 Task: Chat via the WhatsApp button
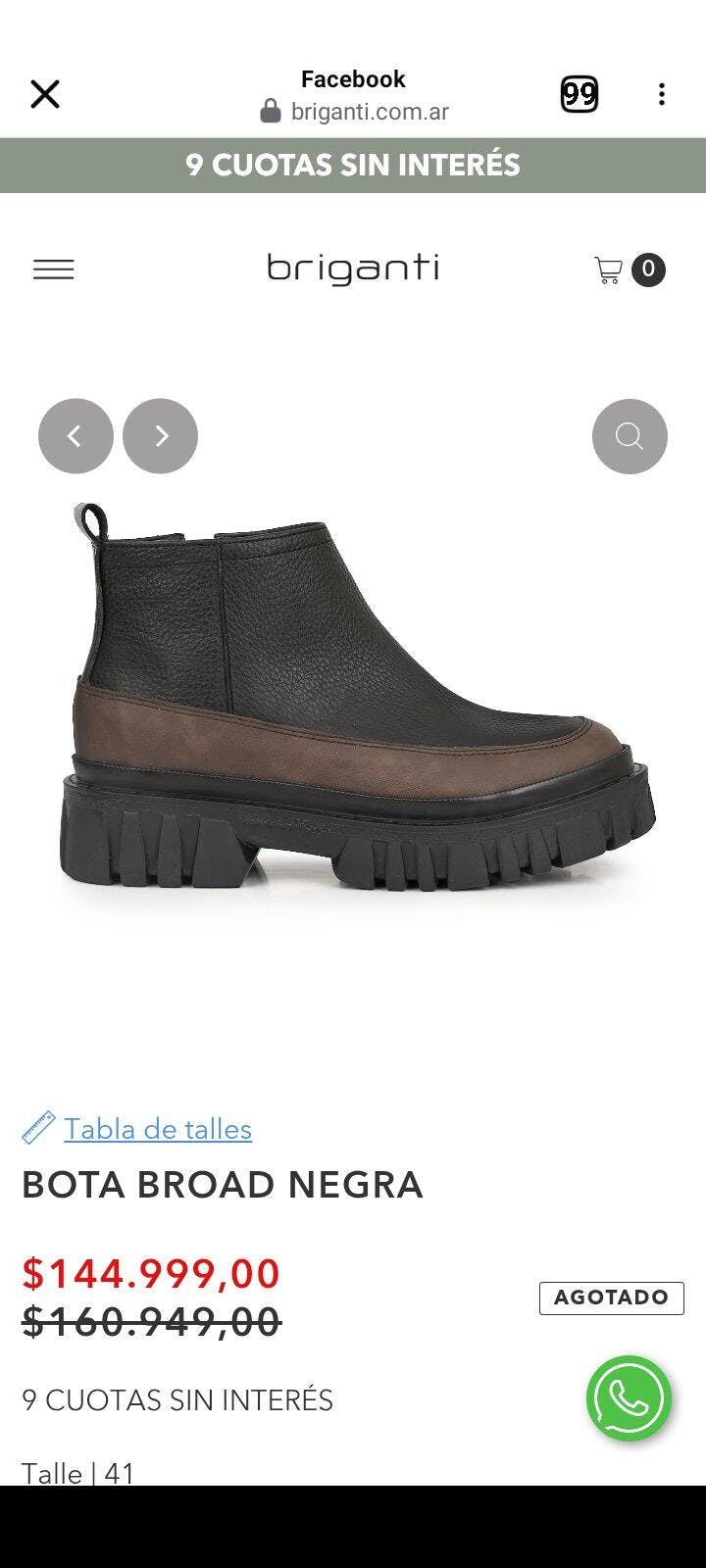[x=629, y=1398]
